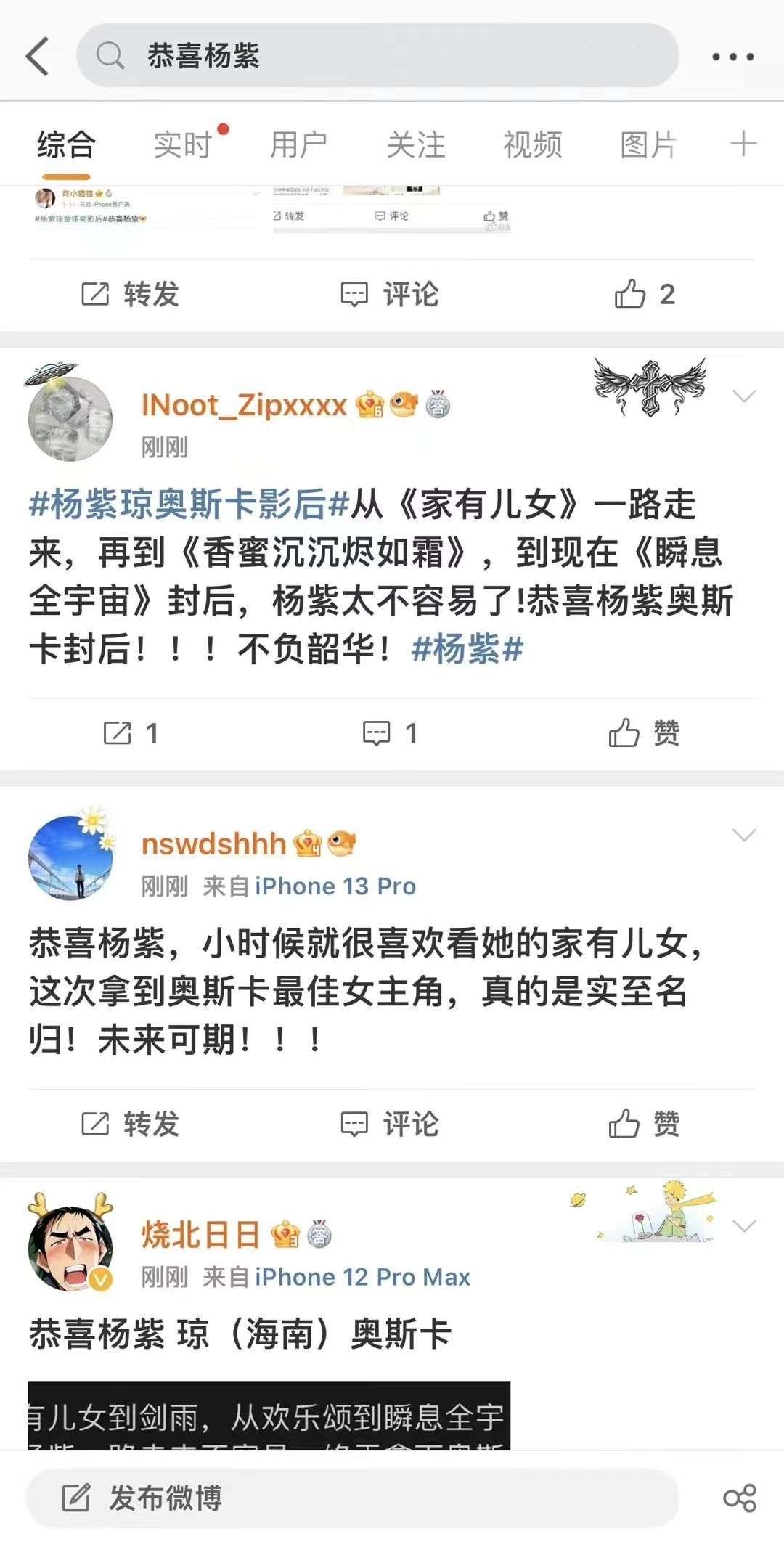Repost INoot_Zipxxxx's post
Image resolution: width=784 pixels, height=1555 pixels.
pyautogui.click(x=131, y=733)
